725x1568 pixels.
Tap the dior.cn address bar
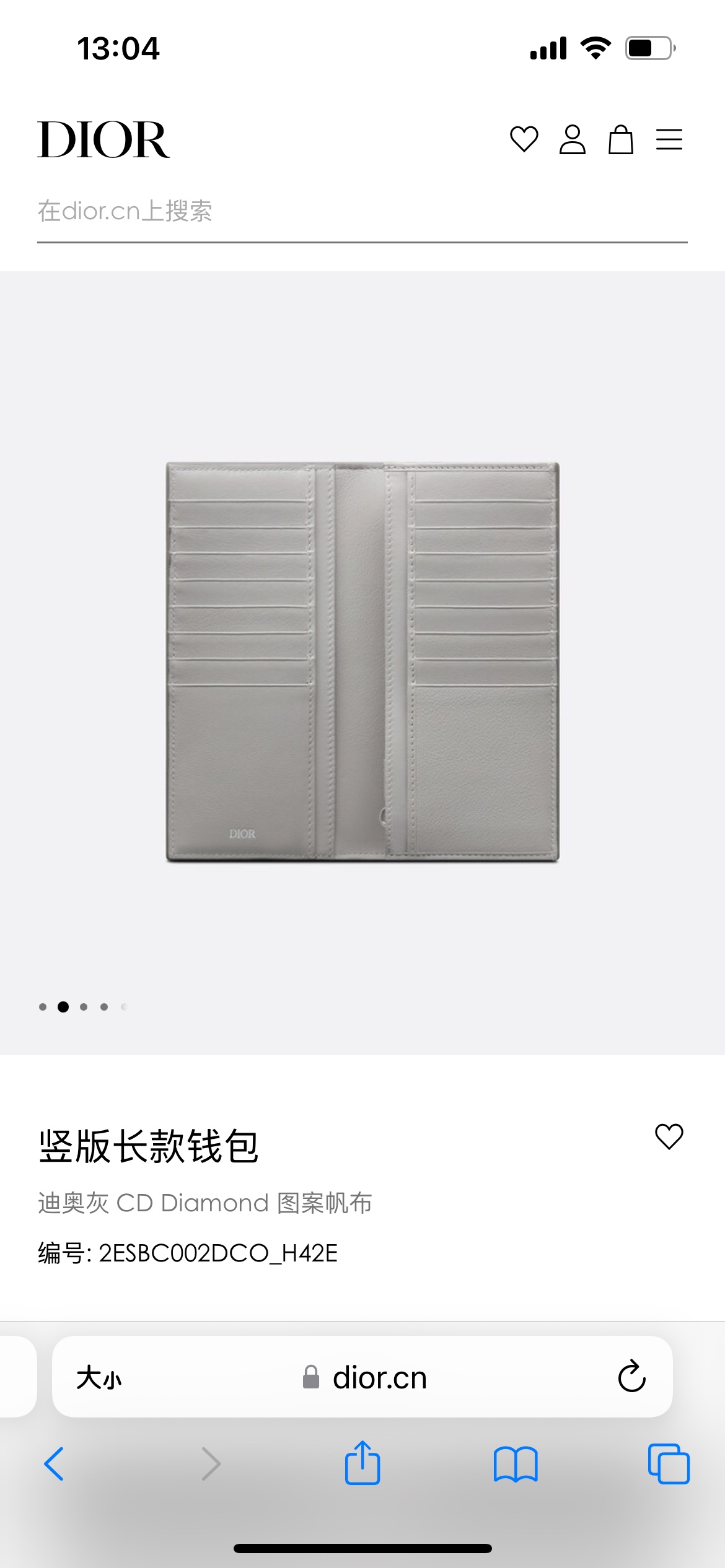[x=378, y=1378]
